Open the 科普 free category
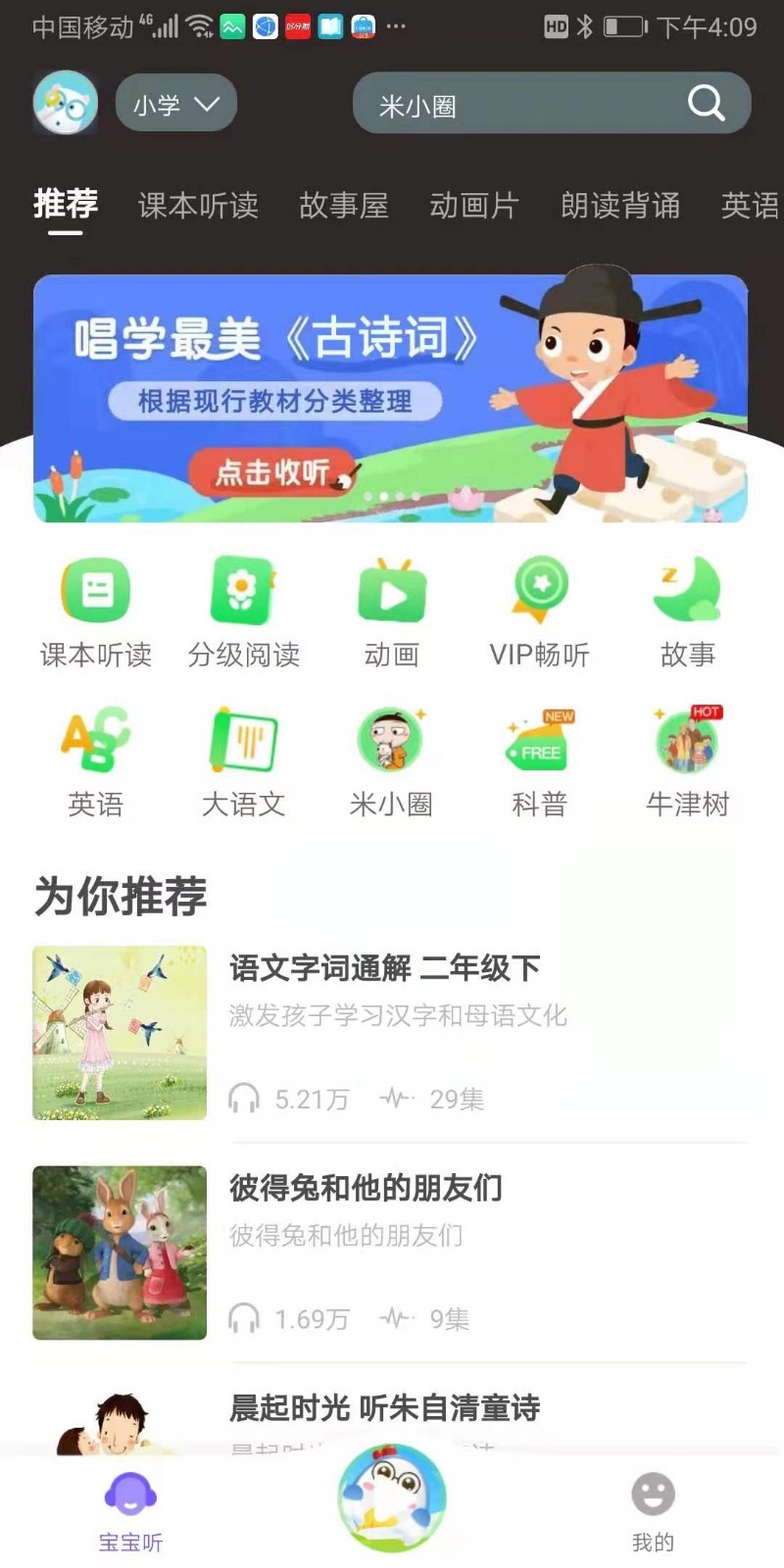This screenshot has width=784, height=1568. (x=539, y=761)
